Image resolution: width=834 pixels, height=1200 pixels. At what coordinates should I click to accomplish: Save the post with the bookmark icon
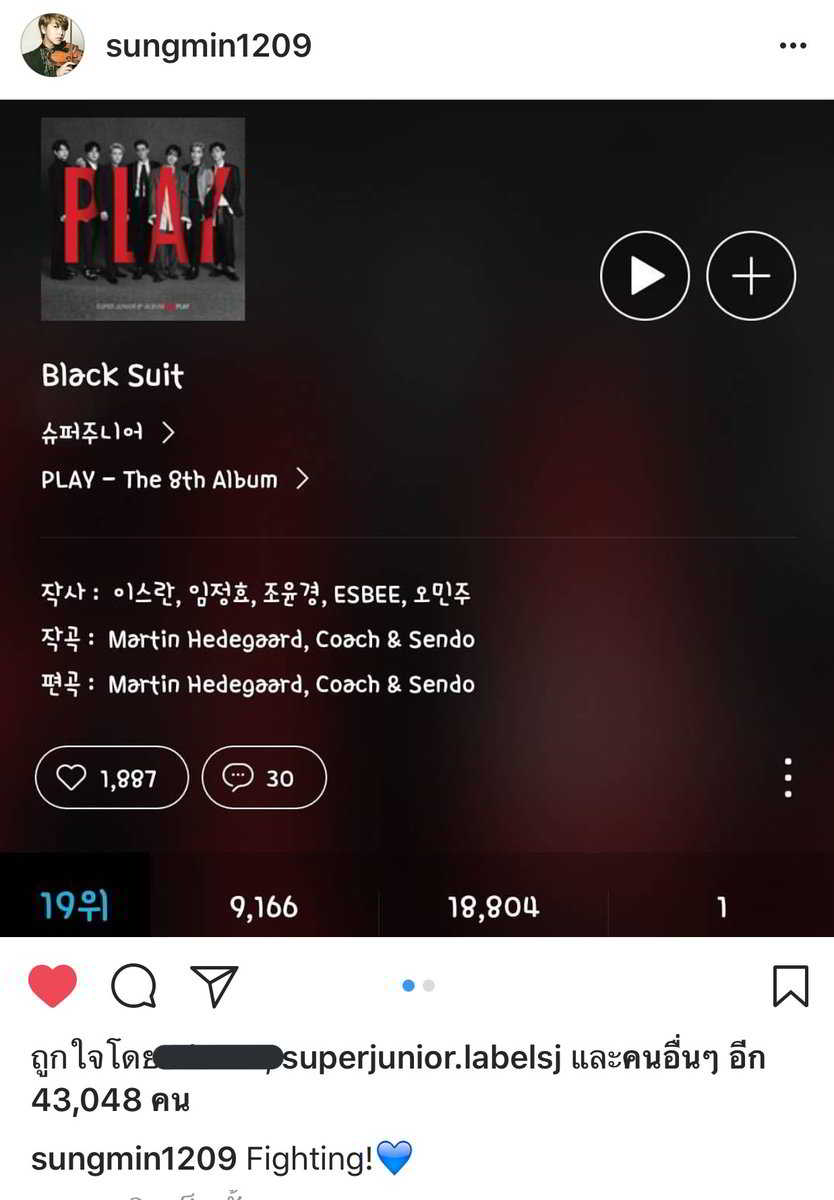tap(790, 986)
